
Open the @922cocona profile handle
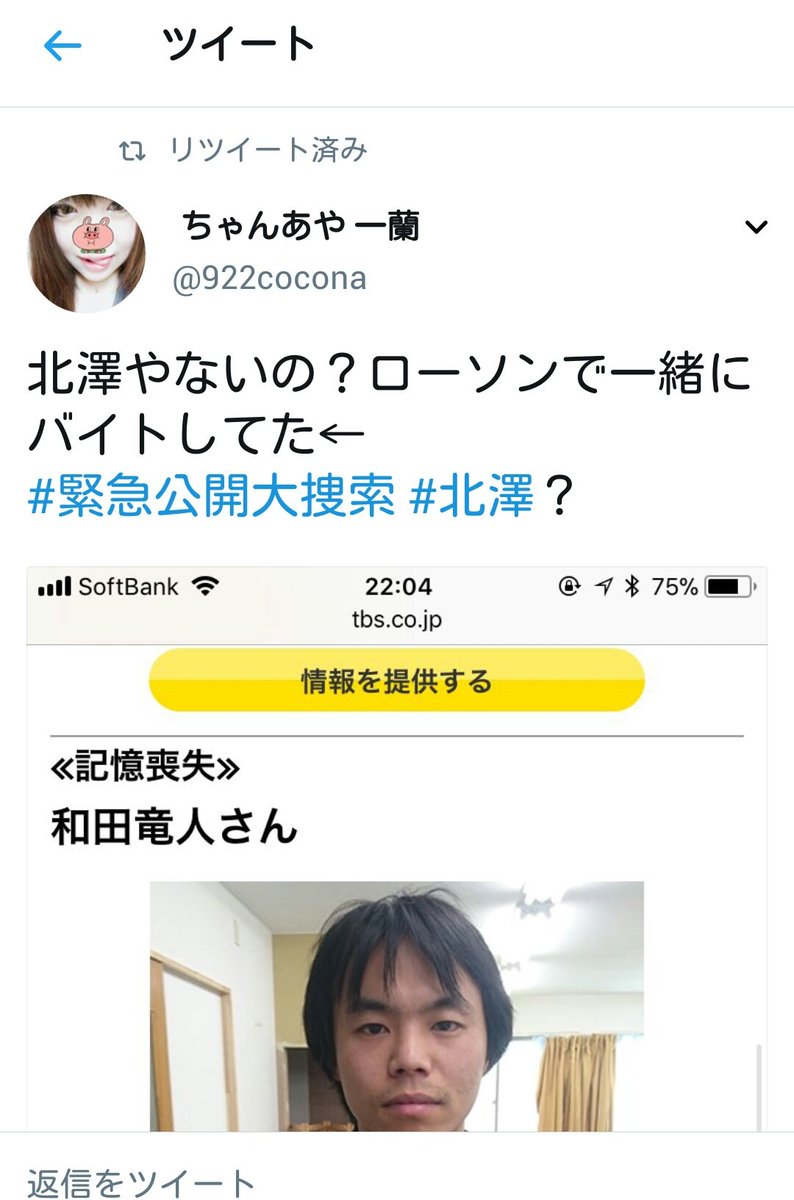(269, 278)
